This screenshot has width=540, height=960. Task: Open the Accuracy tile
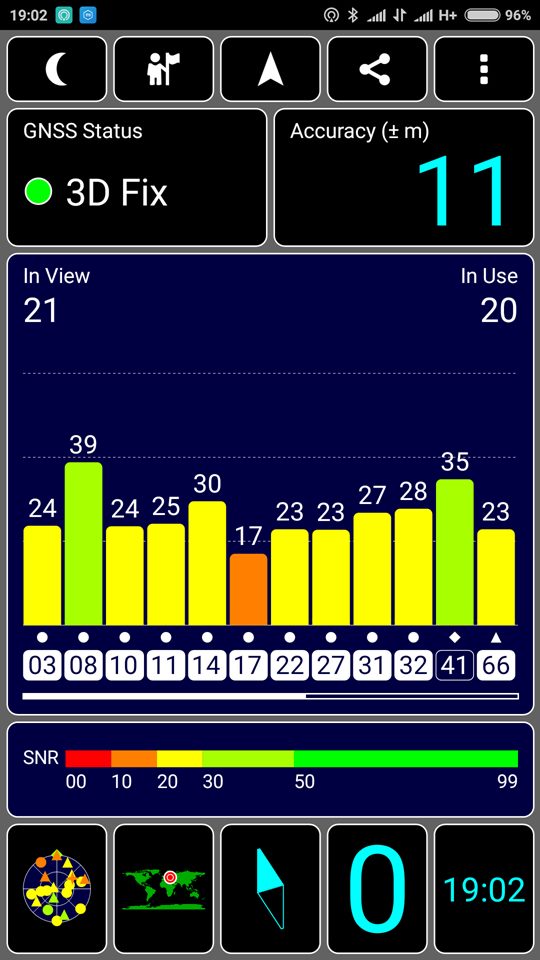404,178
